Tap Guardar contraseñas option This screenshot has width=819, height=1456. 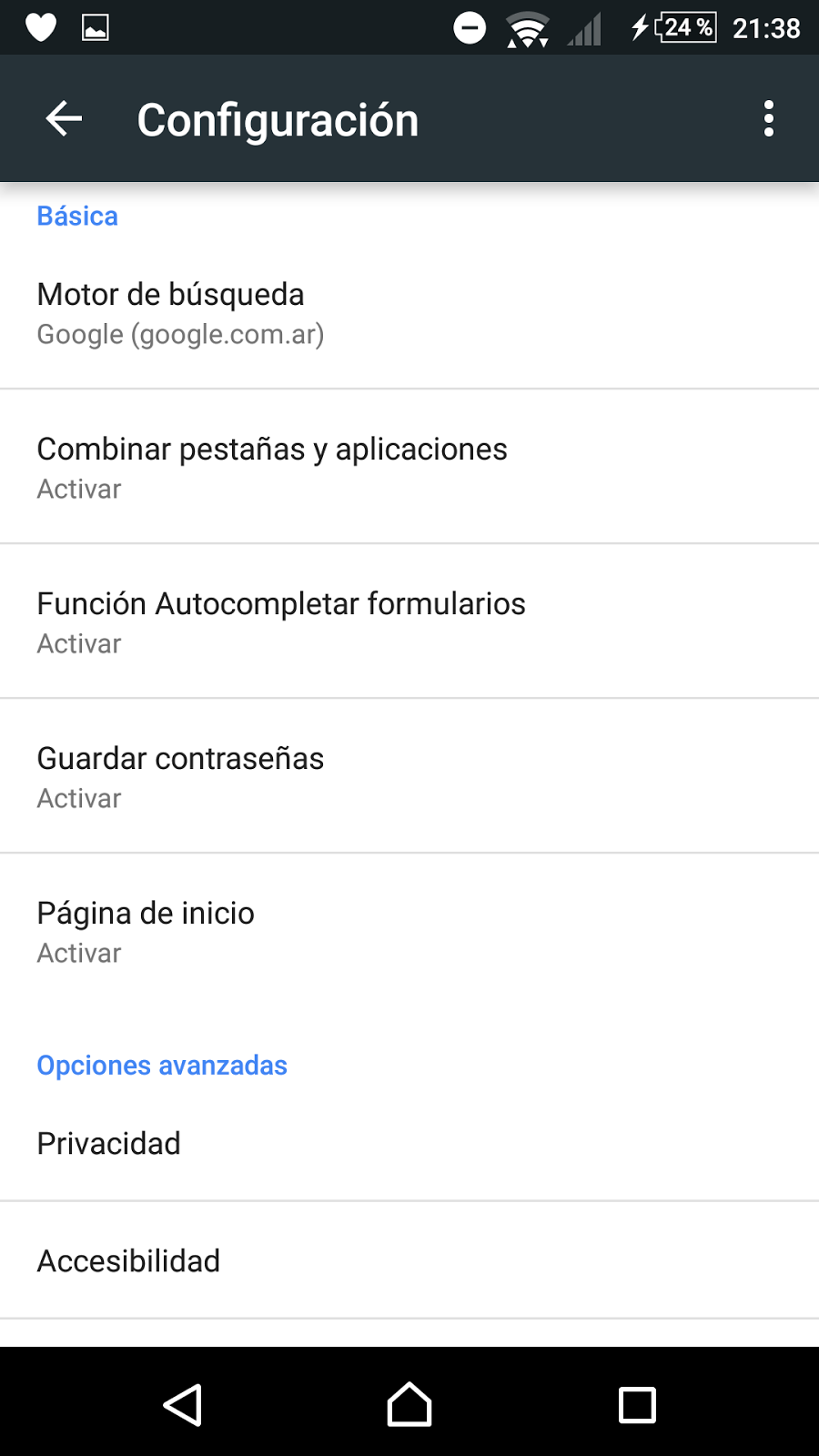(409, 777)
